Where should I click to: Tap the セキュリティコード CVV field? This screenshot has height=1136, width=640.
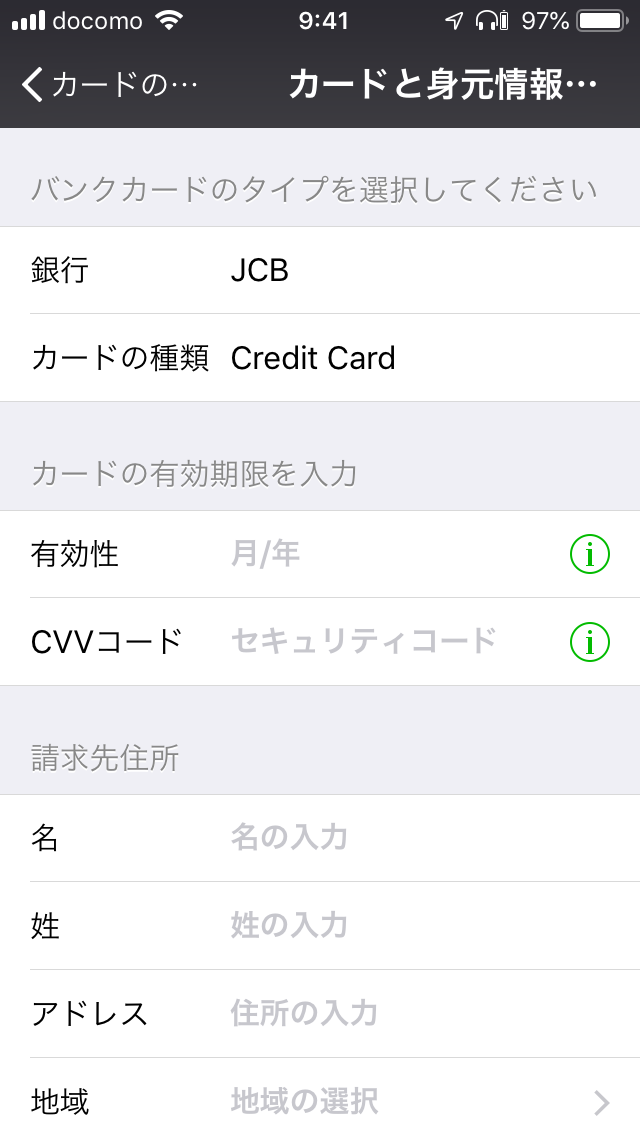click(391, 641)
